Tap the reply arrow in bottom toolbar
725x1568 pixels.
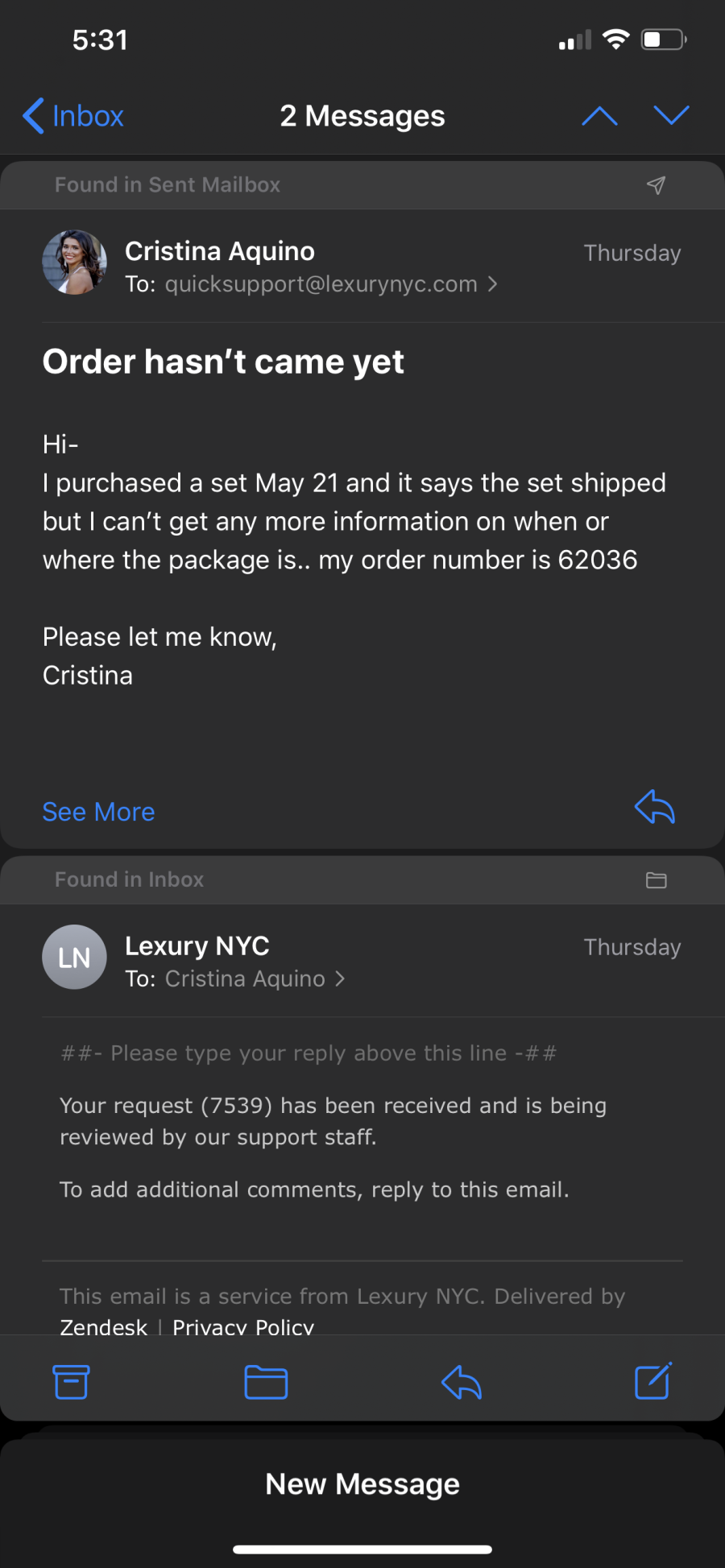(462, 1382)
